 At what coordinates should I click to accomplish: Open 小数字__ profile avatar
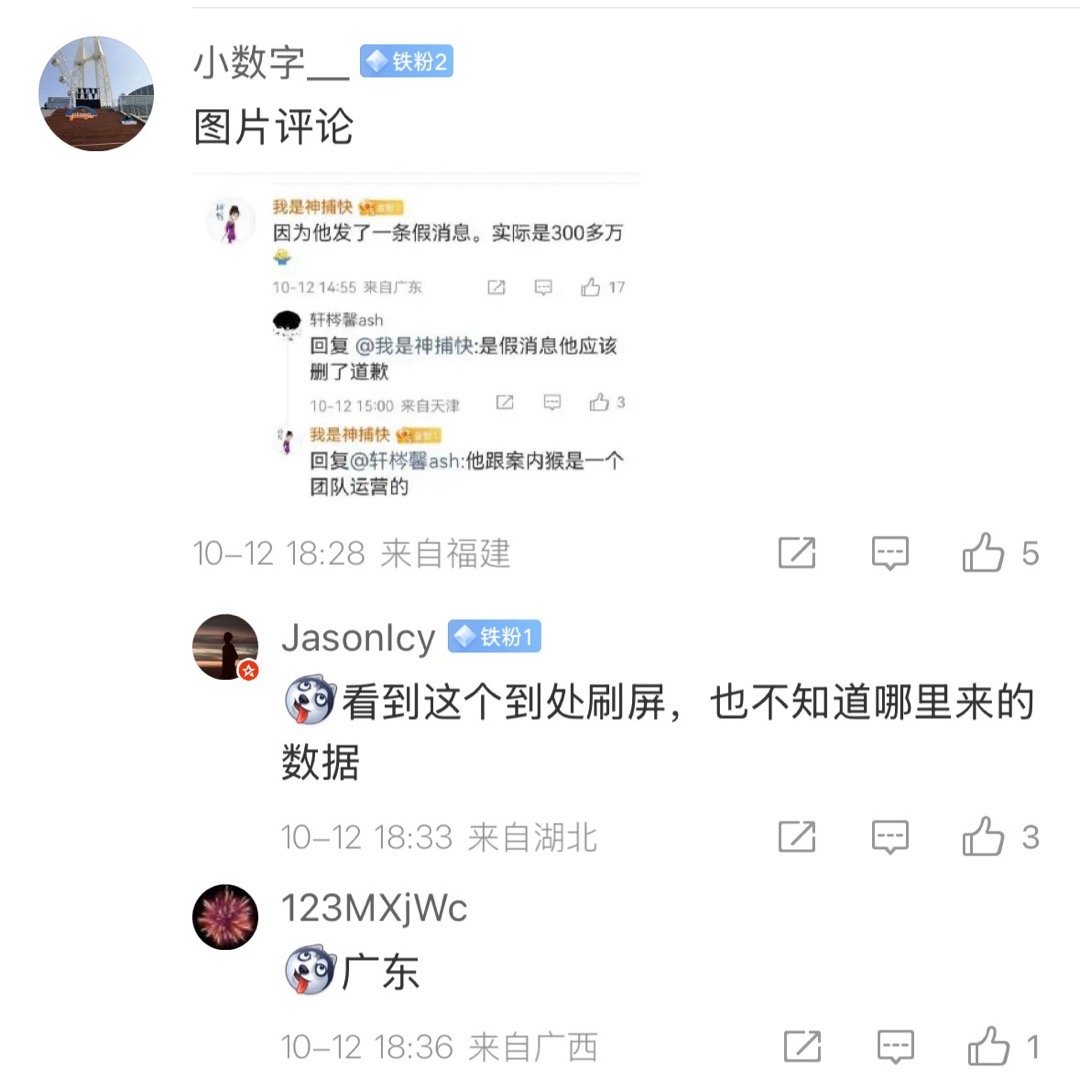click(x=96, y=94)
